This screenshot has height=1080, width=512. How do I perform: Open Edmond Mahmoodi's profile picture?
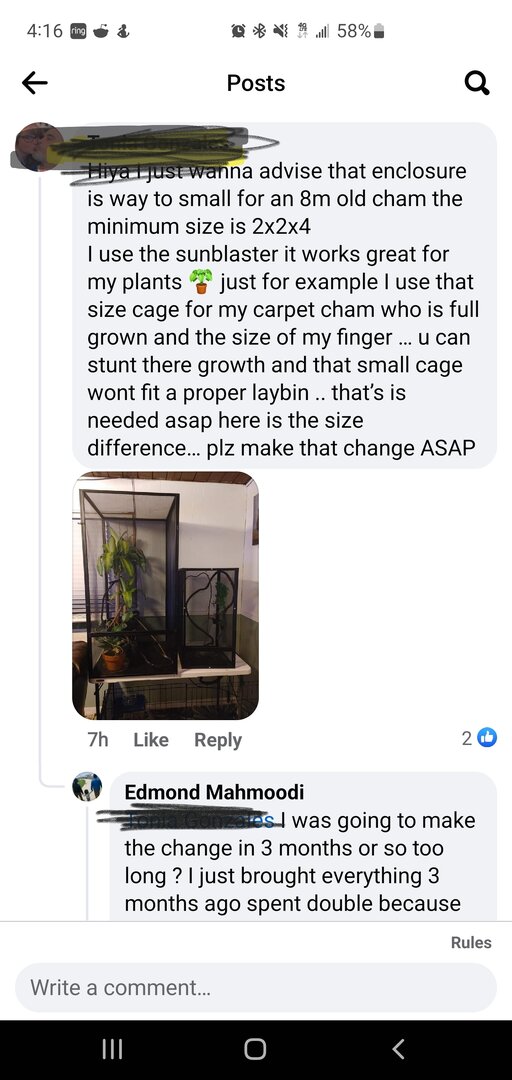pyautogui.click(x=88, y=787)
